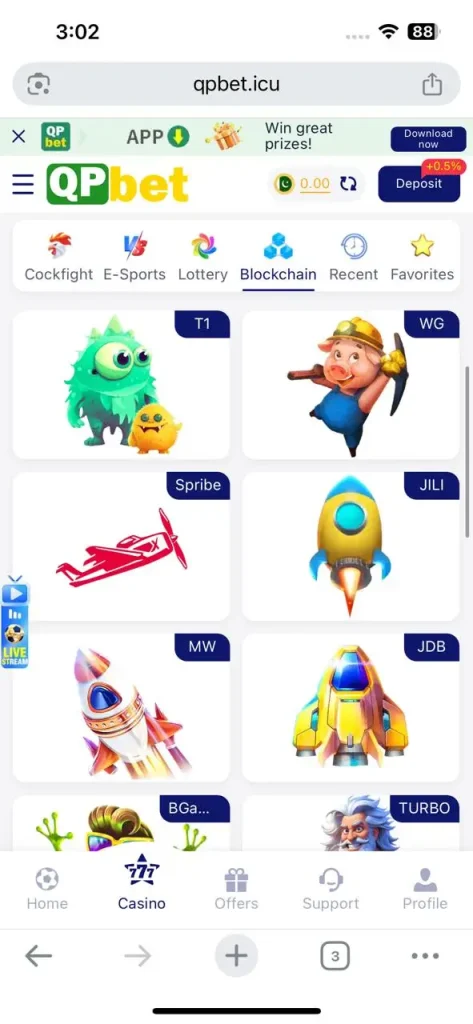Open the floating Live Stream widget
The image size is (473, 1024).
tap(15, 626)
